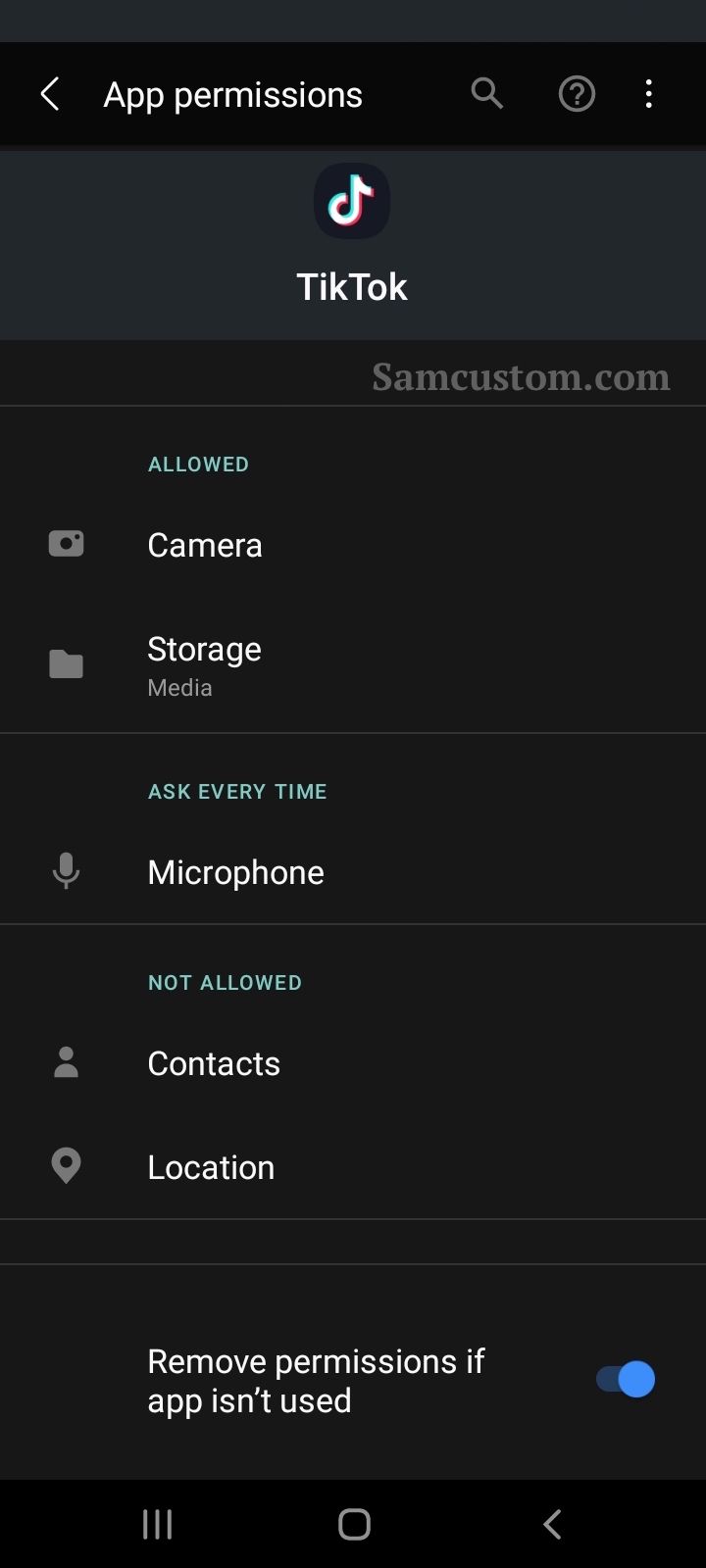706x1568 pixels.
Task: Open the Storage permission row
Action: [353, 665]
